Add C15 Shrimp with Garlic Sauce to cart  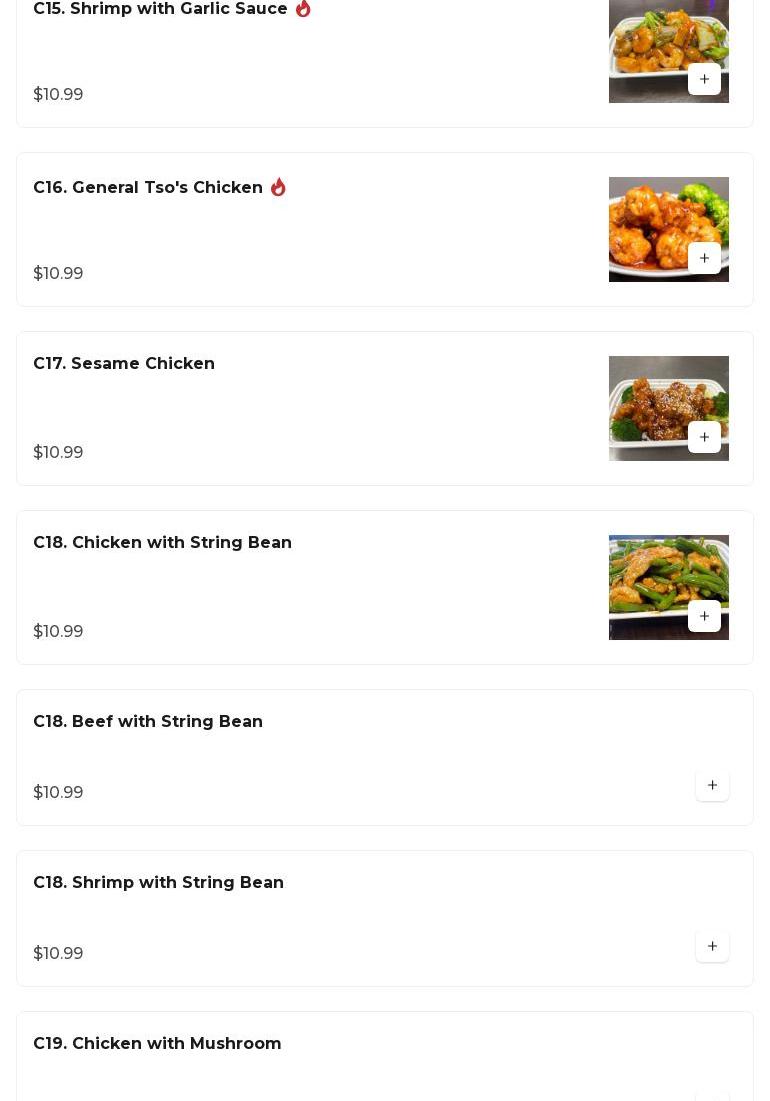pyautogui.click(x=704, y=79)
